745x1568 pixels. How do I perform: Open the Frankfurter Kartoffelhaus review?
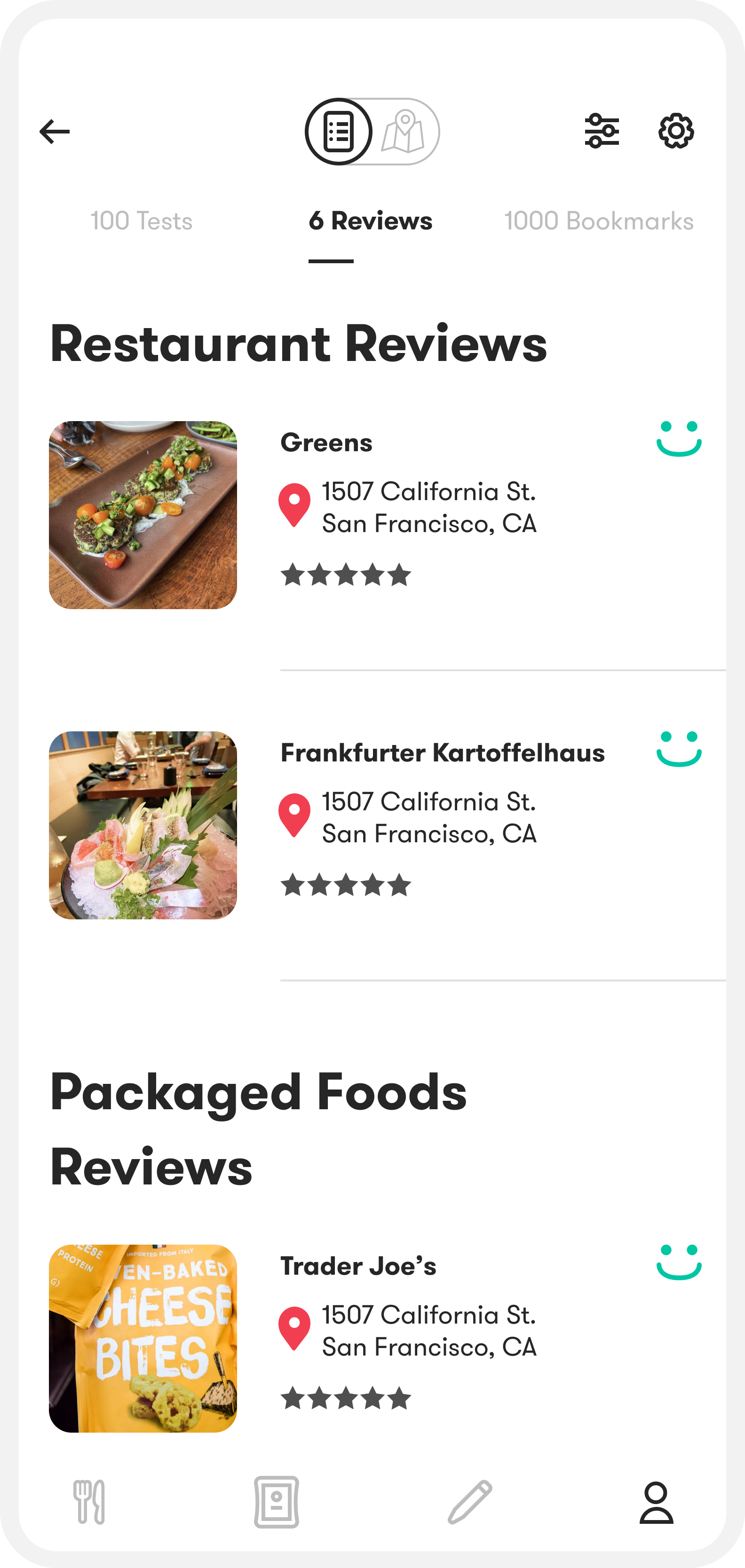(x=442, y=753)
